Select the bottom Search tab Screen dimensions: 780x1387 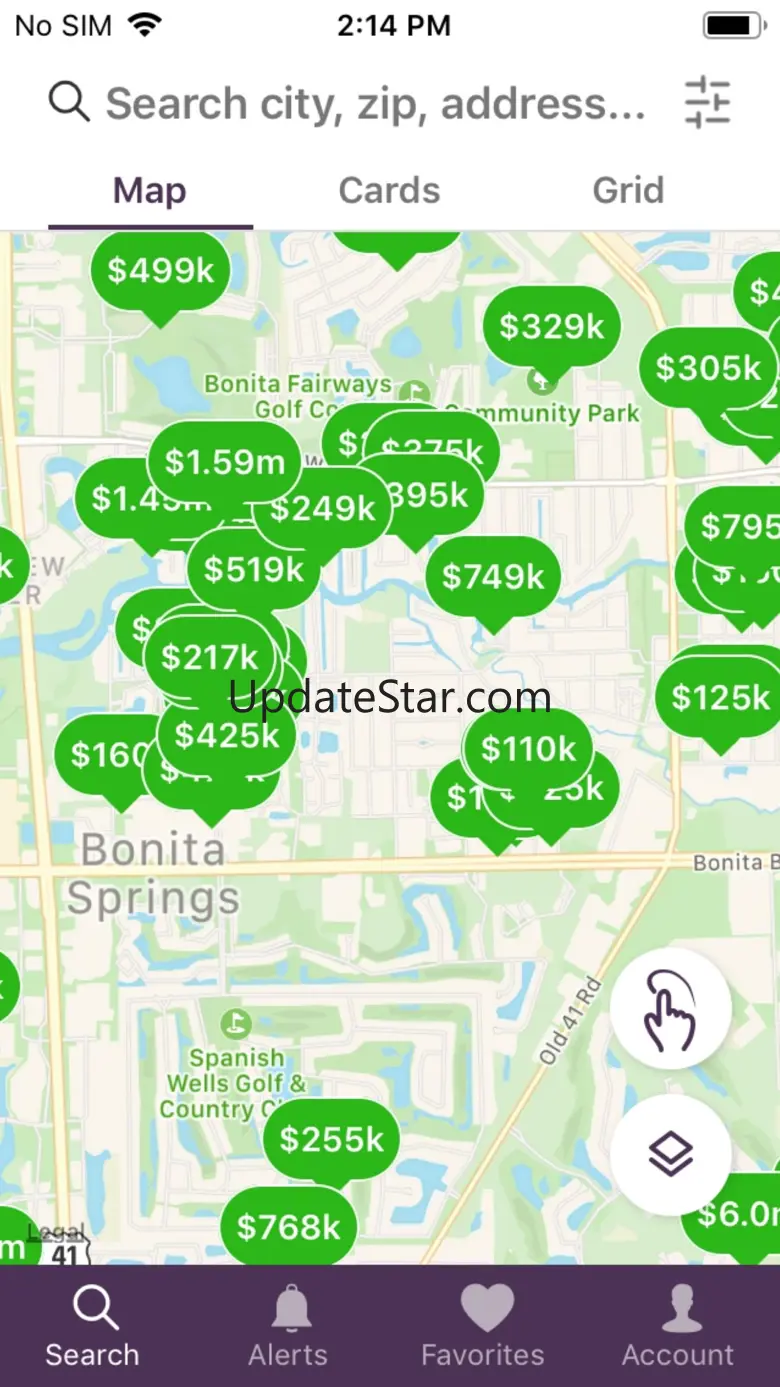(x=92, y=1326)
